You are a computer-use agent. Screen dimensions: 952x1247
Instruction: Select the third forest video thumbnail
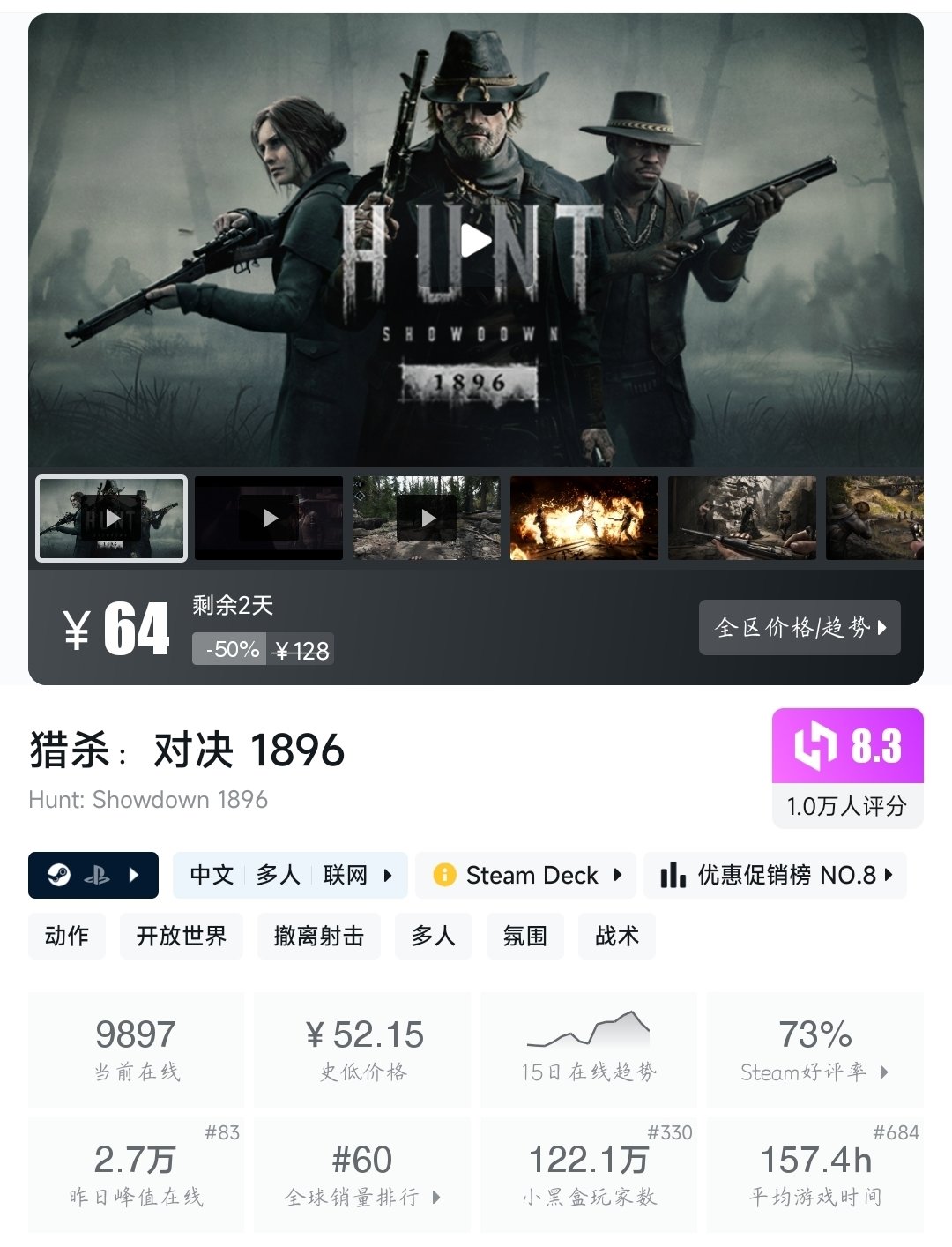pos(427,519)
